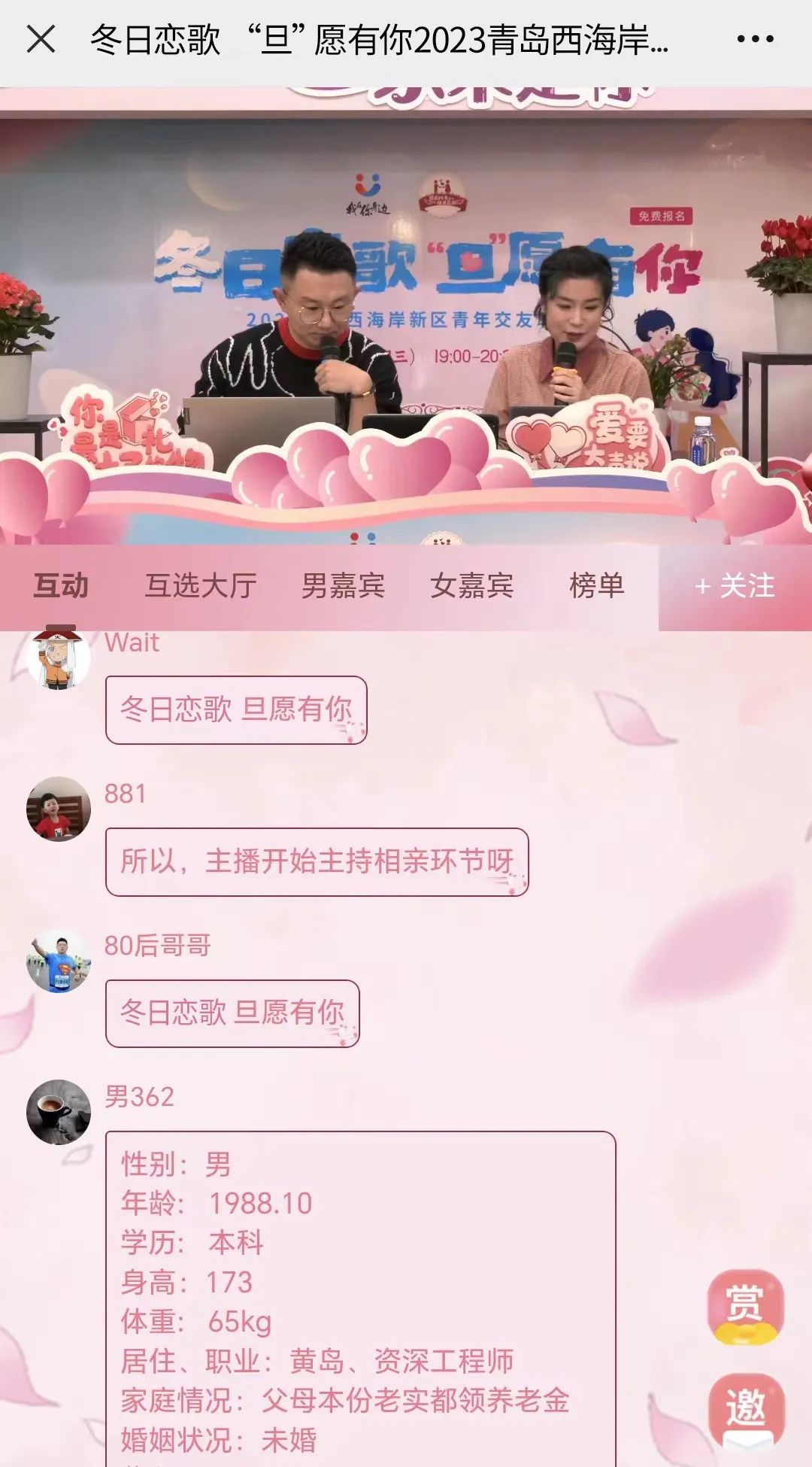Open the three-dot overflow menu
The image size is (812, 1467).
point(755,39)
